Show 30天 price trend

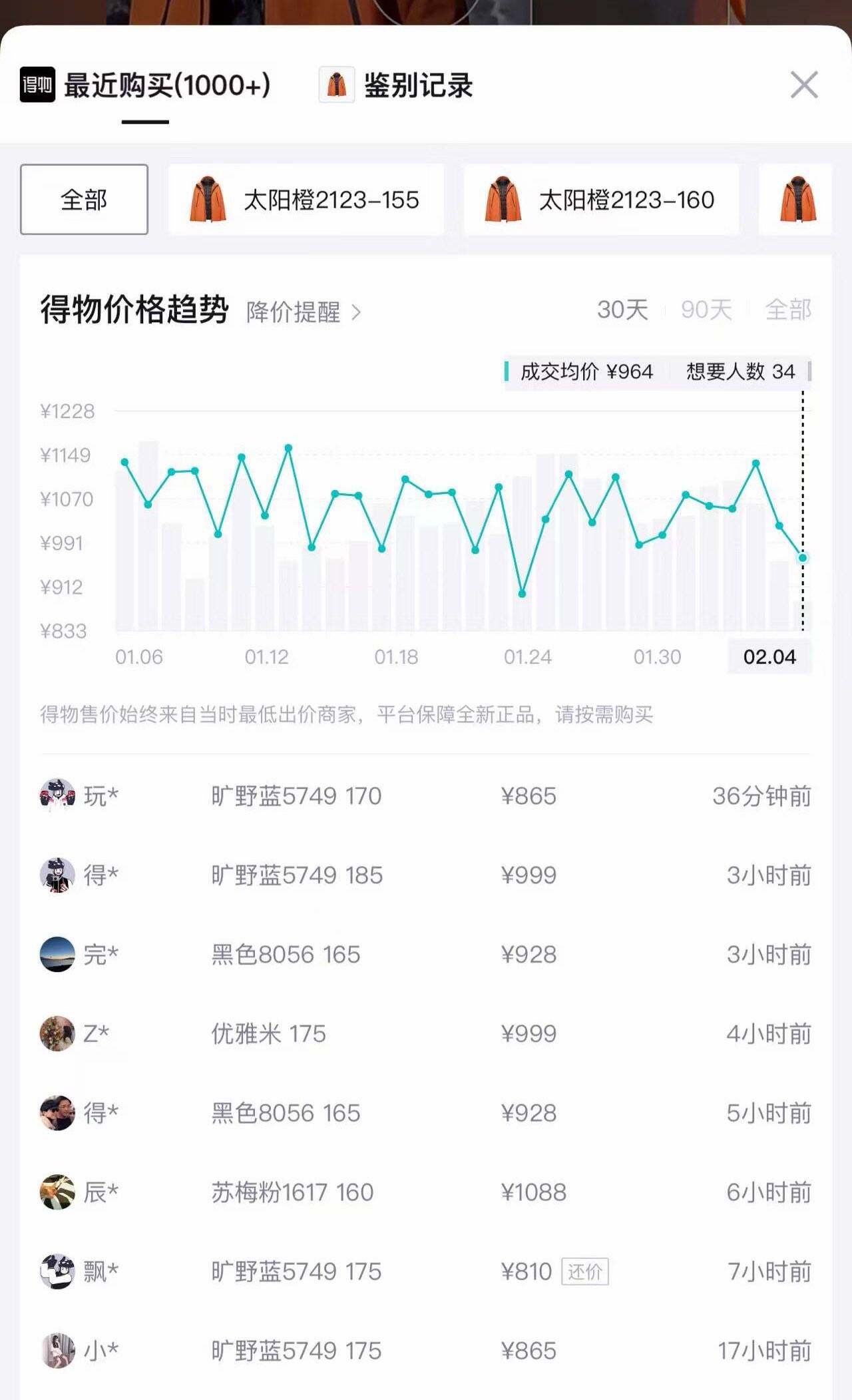[x=622, y=310]
